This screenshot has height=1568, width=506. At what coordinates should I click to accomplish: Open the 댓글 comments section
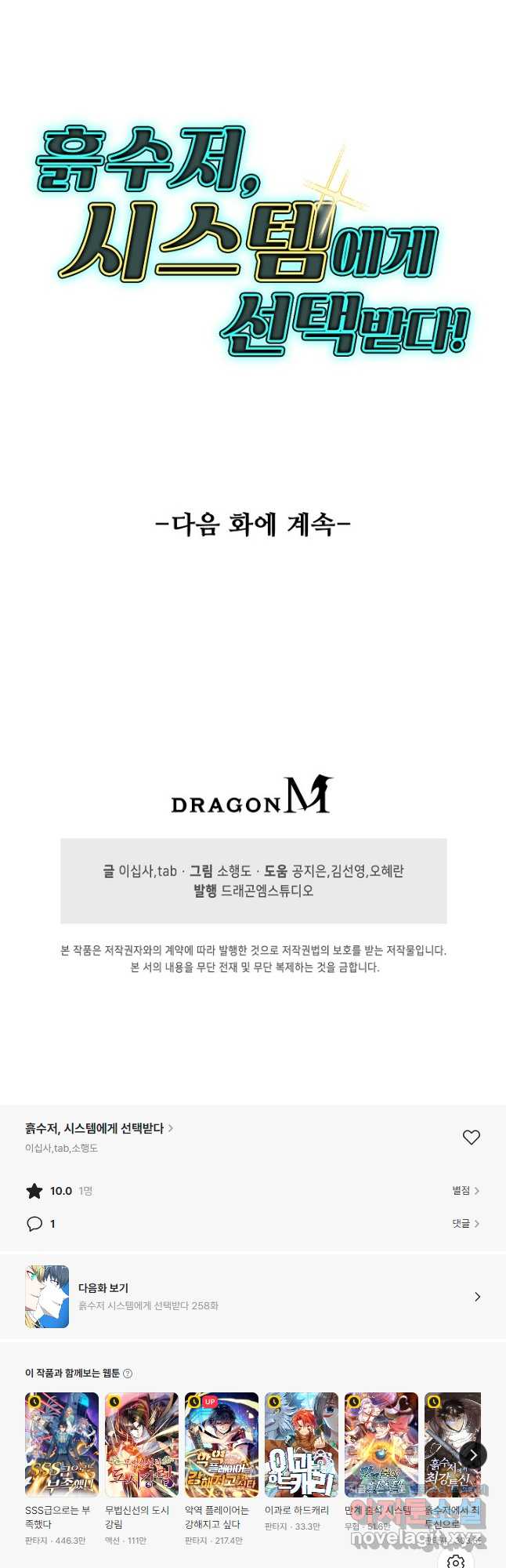pos(465,1224)
